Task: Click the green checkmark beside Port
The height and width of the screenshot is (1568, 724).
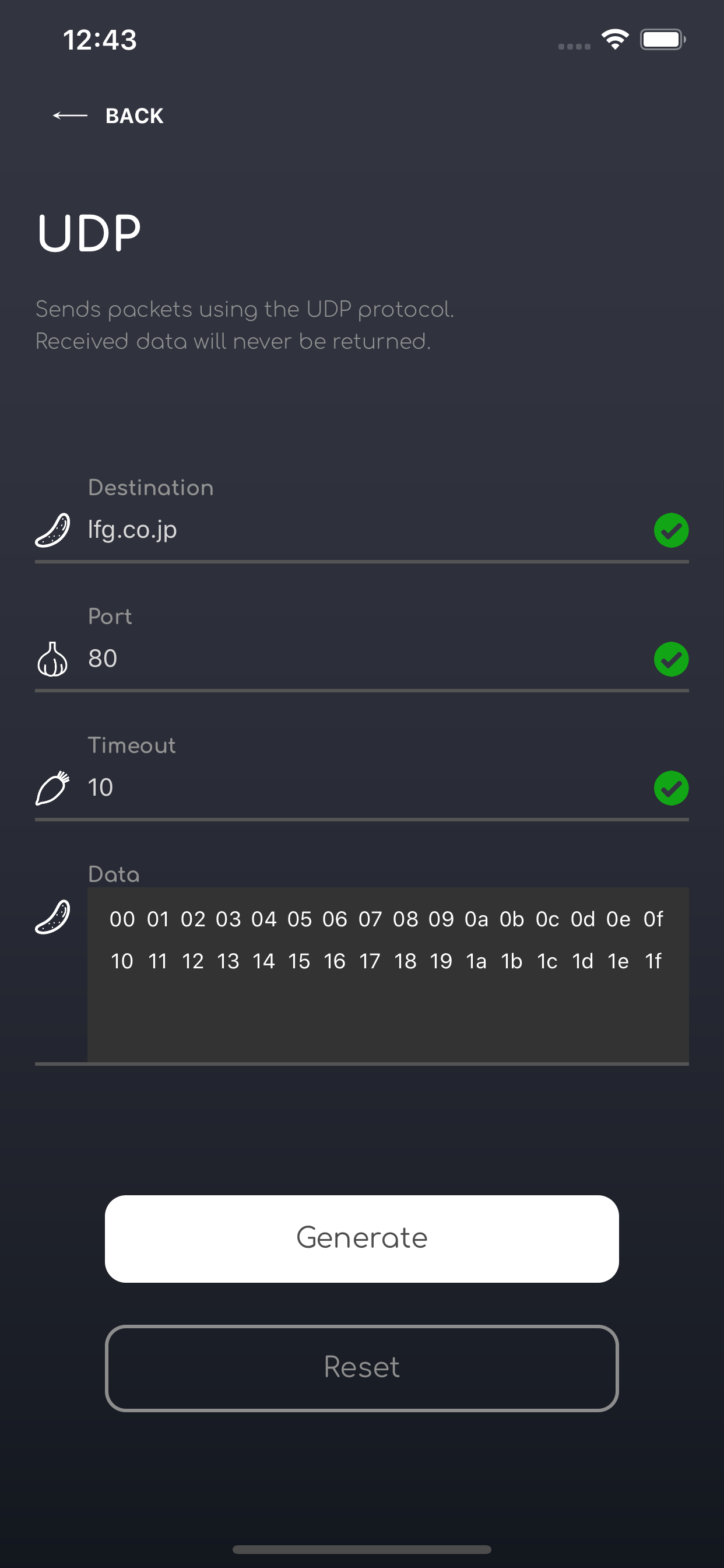Action: (x=671, y=658)
